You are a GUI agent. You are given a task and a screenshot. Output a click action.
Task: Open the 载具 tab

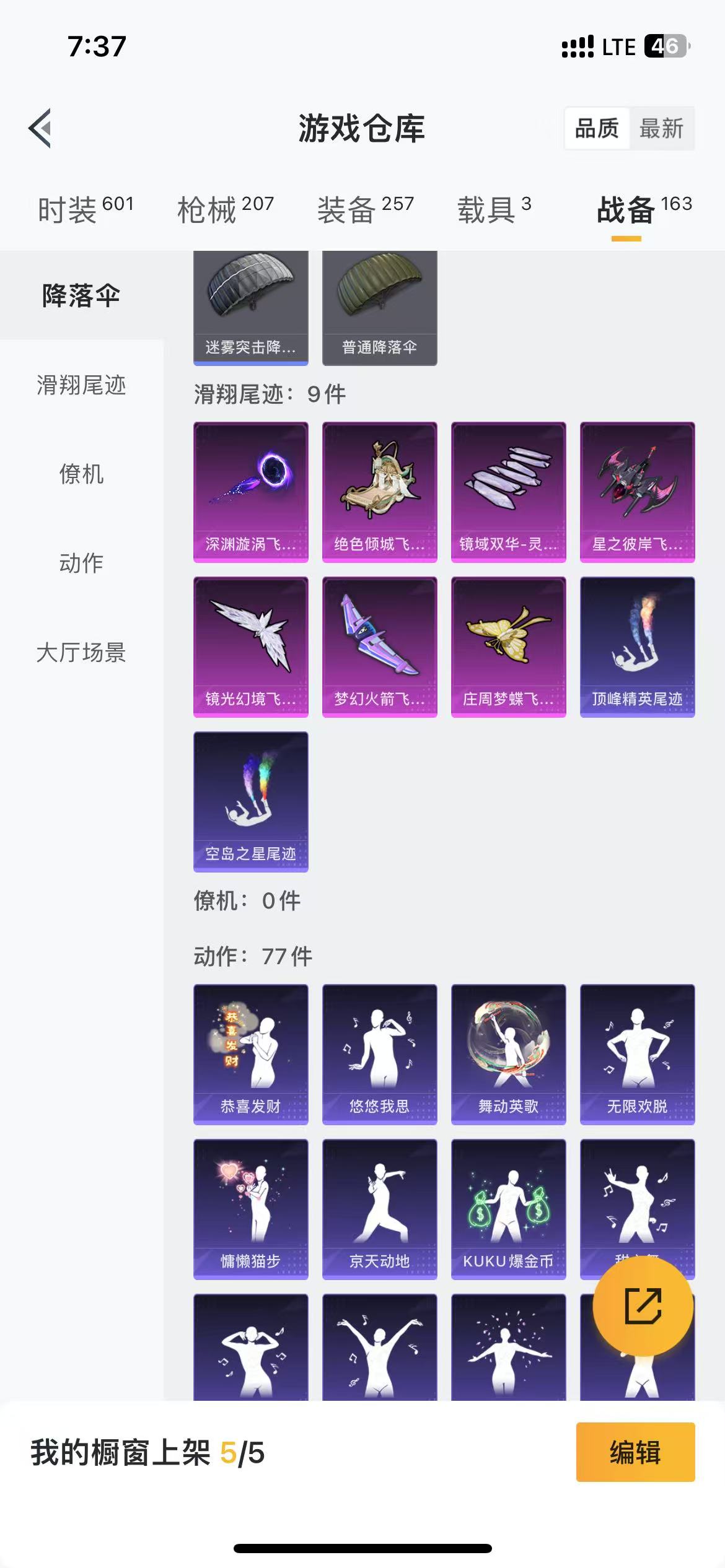point(494,209)
